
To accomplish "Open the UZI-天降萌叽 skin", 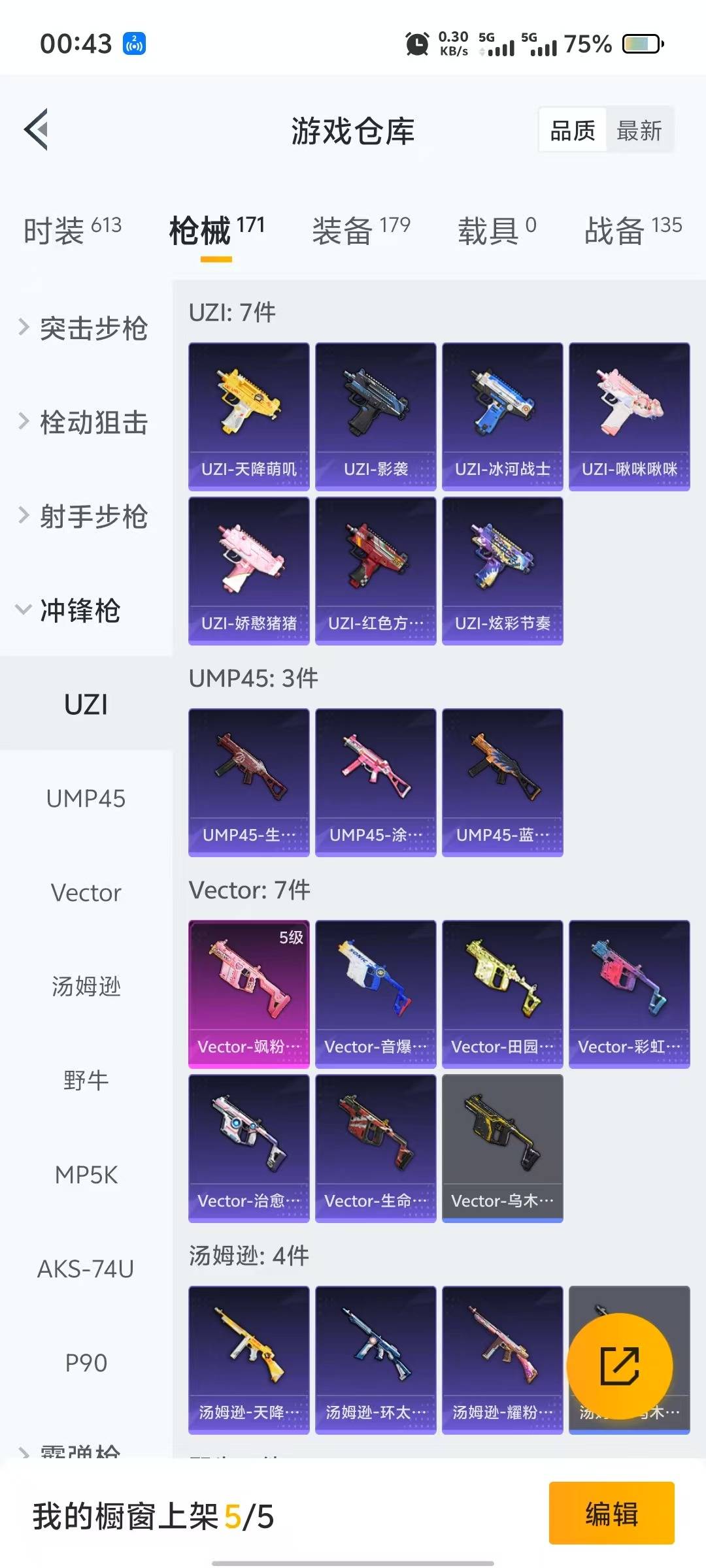I will [x=249, y=416].
